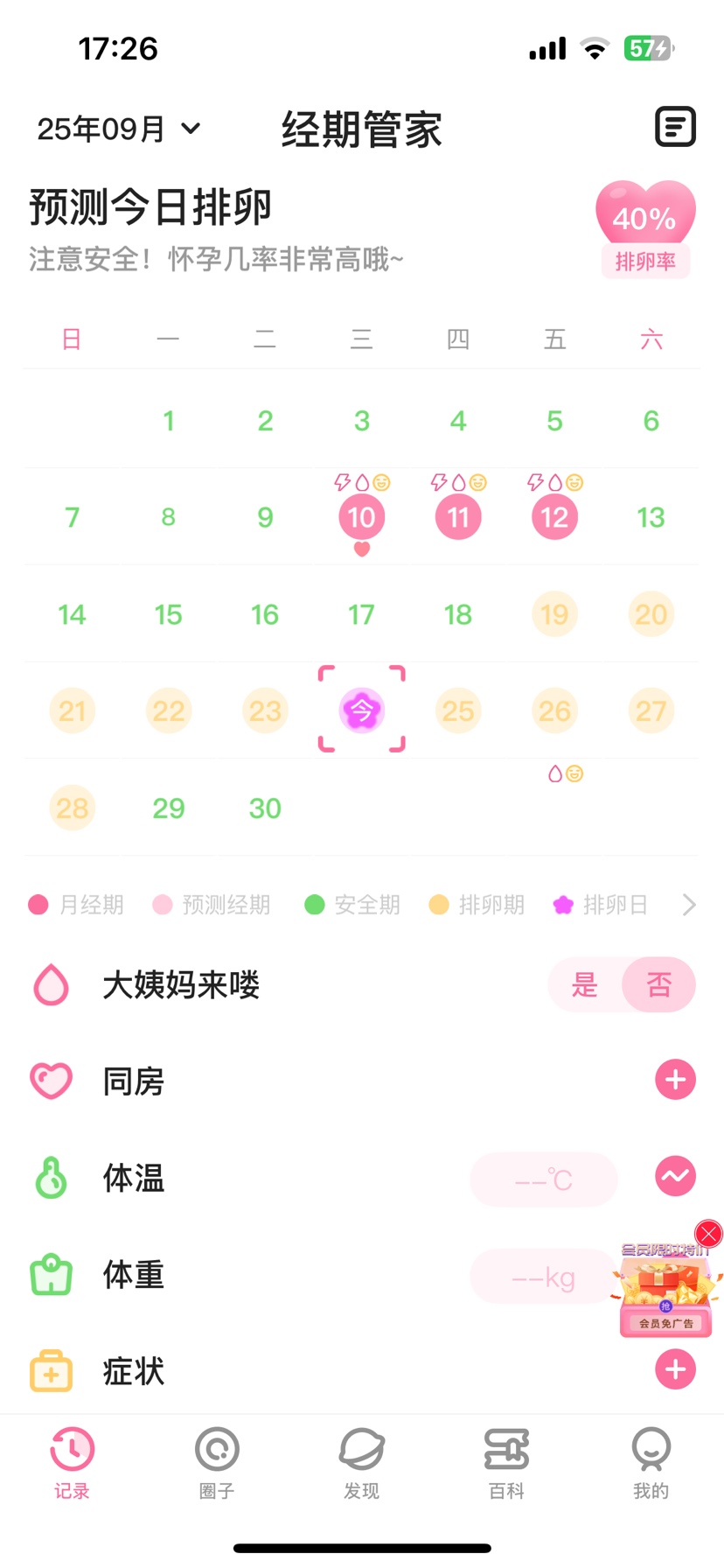Viewport: 724px width, 1568px height.
Task: Switch to 我的 profile tab
Action: pos(651,1463)
